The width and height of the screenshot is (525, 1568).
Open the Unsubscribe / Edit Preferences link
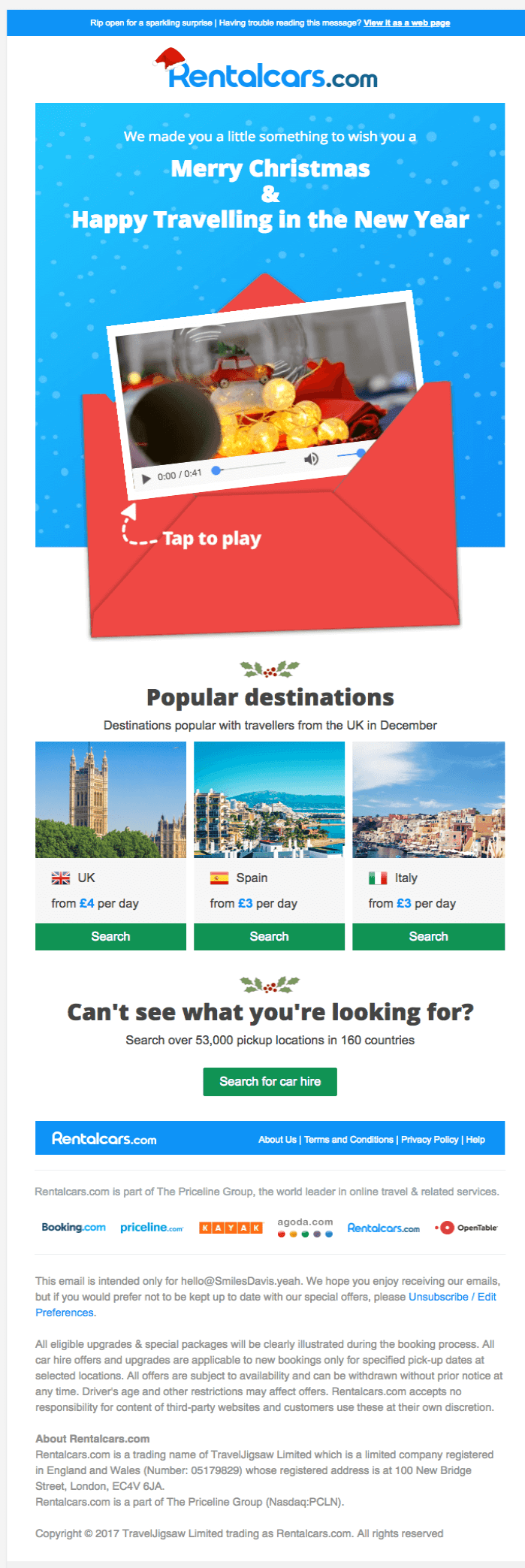pos(451,1297)
